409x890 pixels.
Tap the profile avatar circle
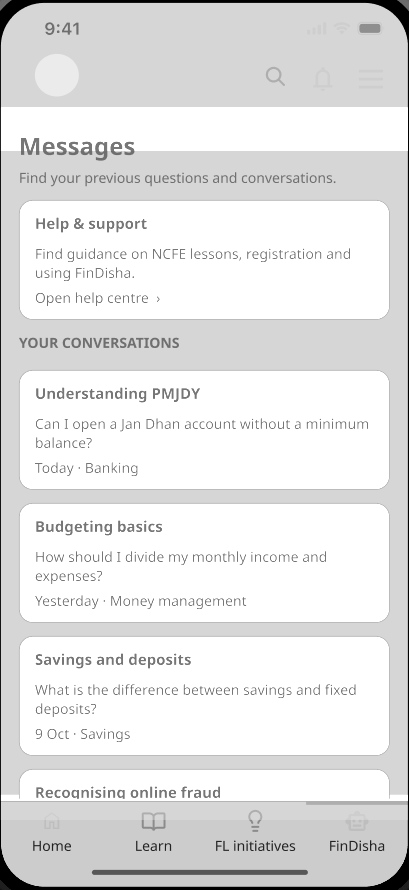click(x=57, y=75)
